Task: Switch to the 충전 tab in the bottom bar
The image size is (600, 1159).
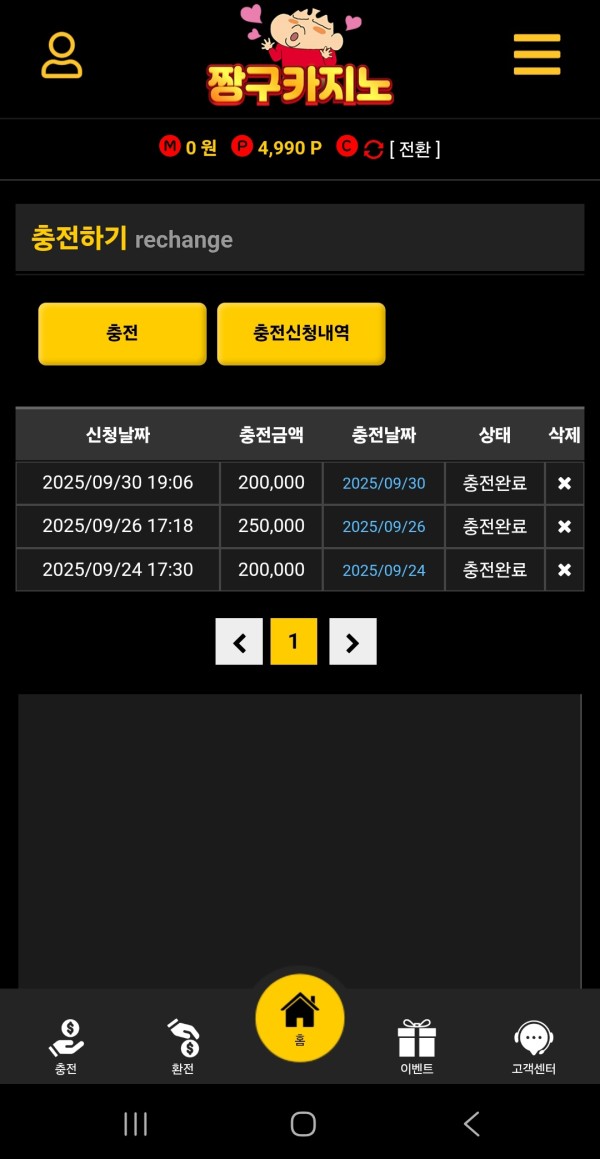Action: (66, 1045)
